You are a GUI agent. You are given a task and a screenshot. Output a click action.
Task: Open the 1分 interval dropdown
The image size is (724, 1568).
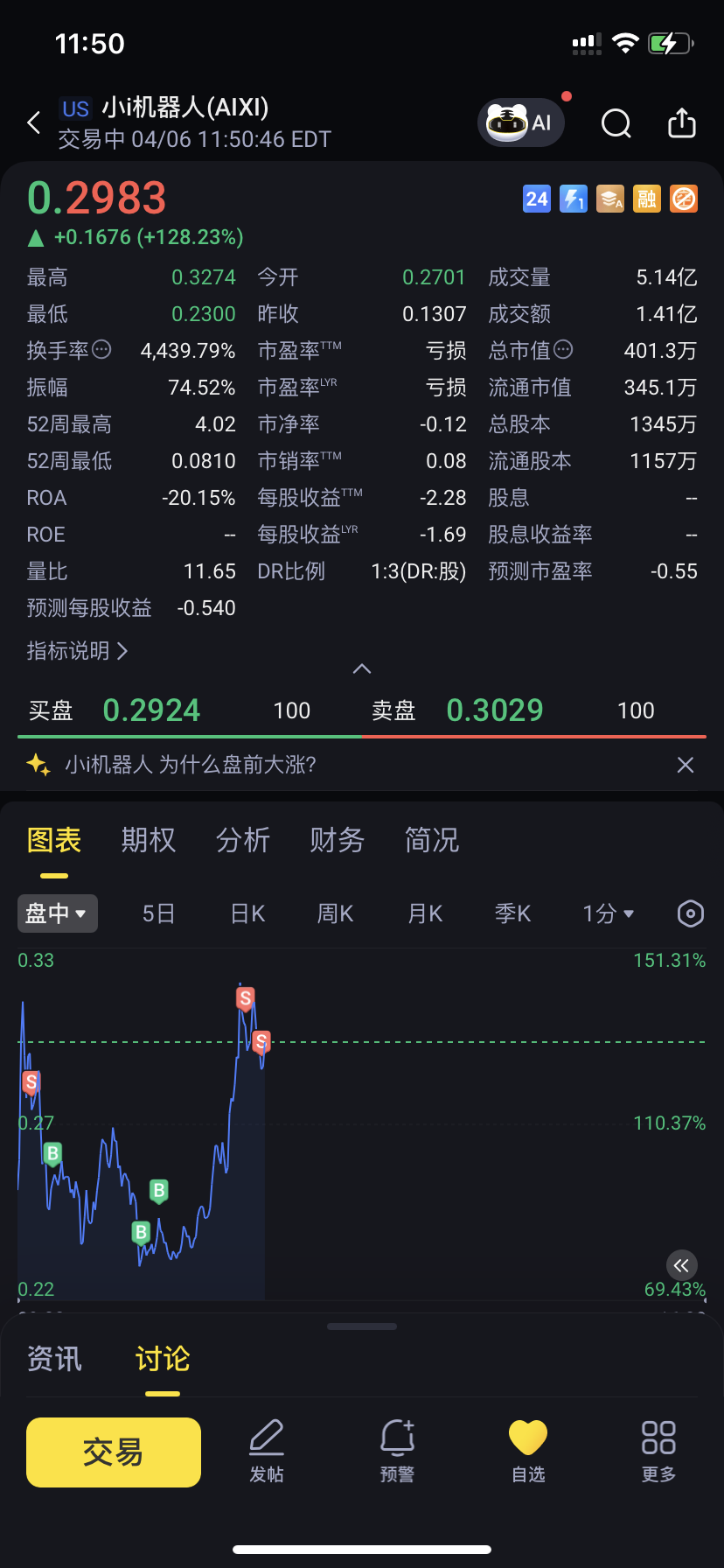tap(608, 913)
